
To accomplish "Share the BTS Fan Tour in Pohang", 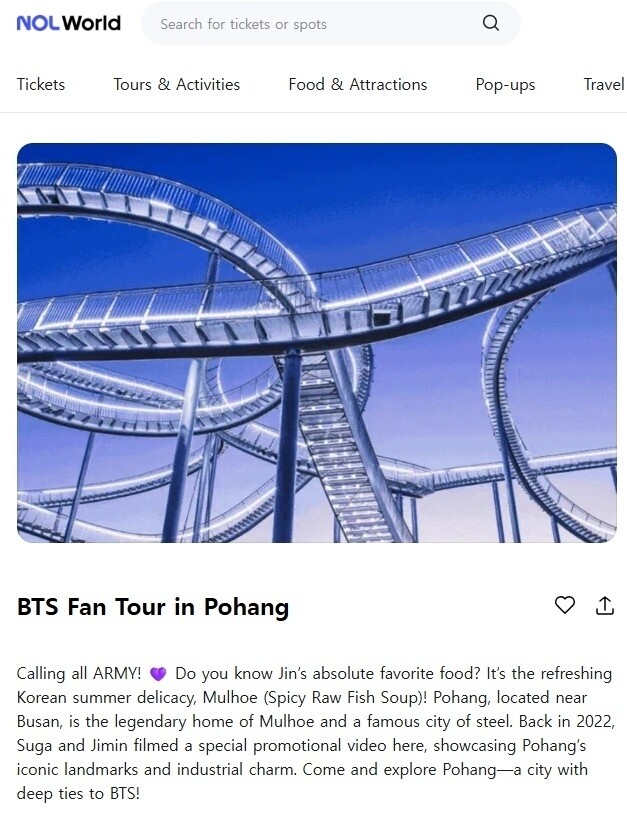I will tap(604, 605).
